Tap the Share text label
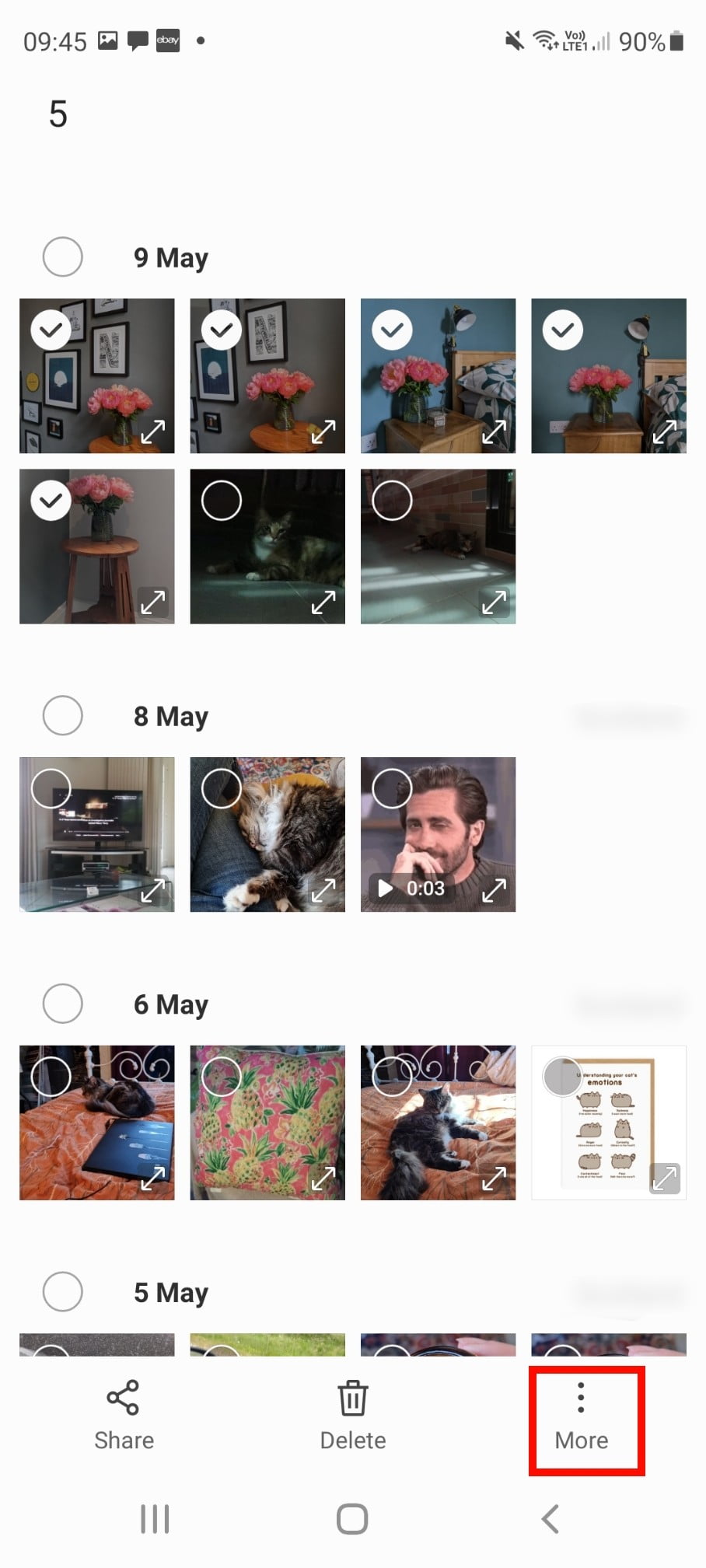The width and height of the screenshot is (706, 1568). tap(124, 1440)
